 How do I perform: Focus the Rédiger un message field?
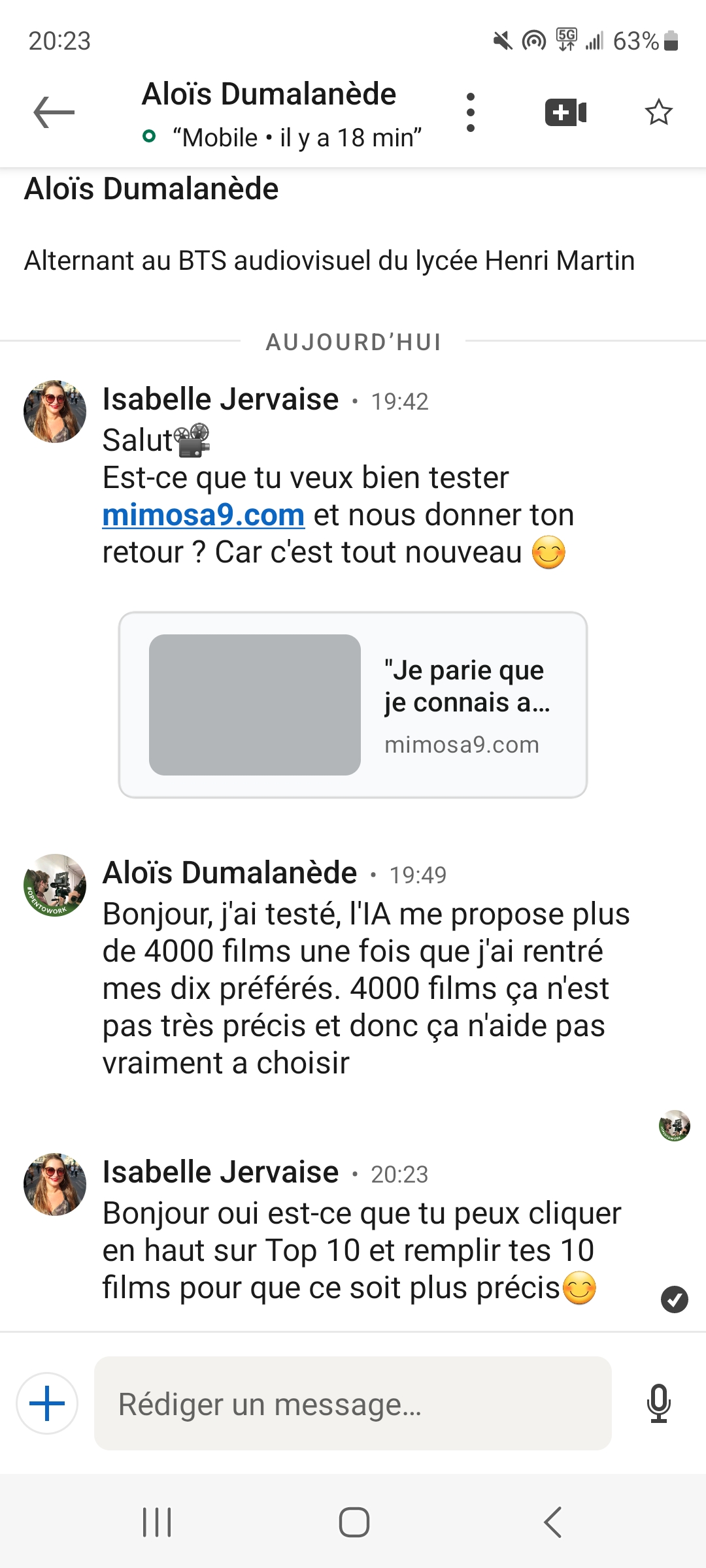(353, 1403)
